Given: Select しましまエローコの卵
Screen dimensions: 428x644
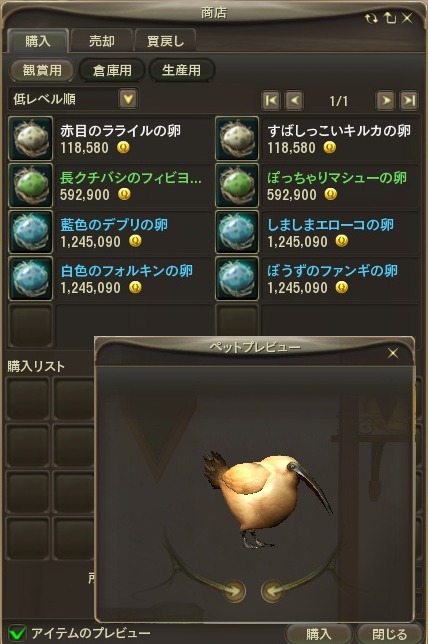Looking at the screenshot, I should coord(317,232).
